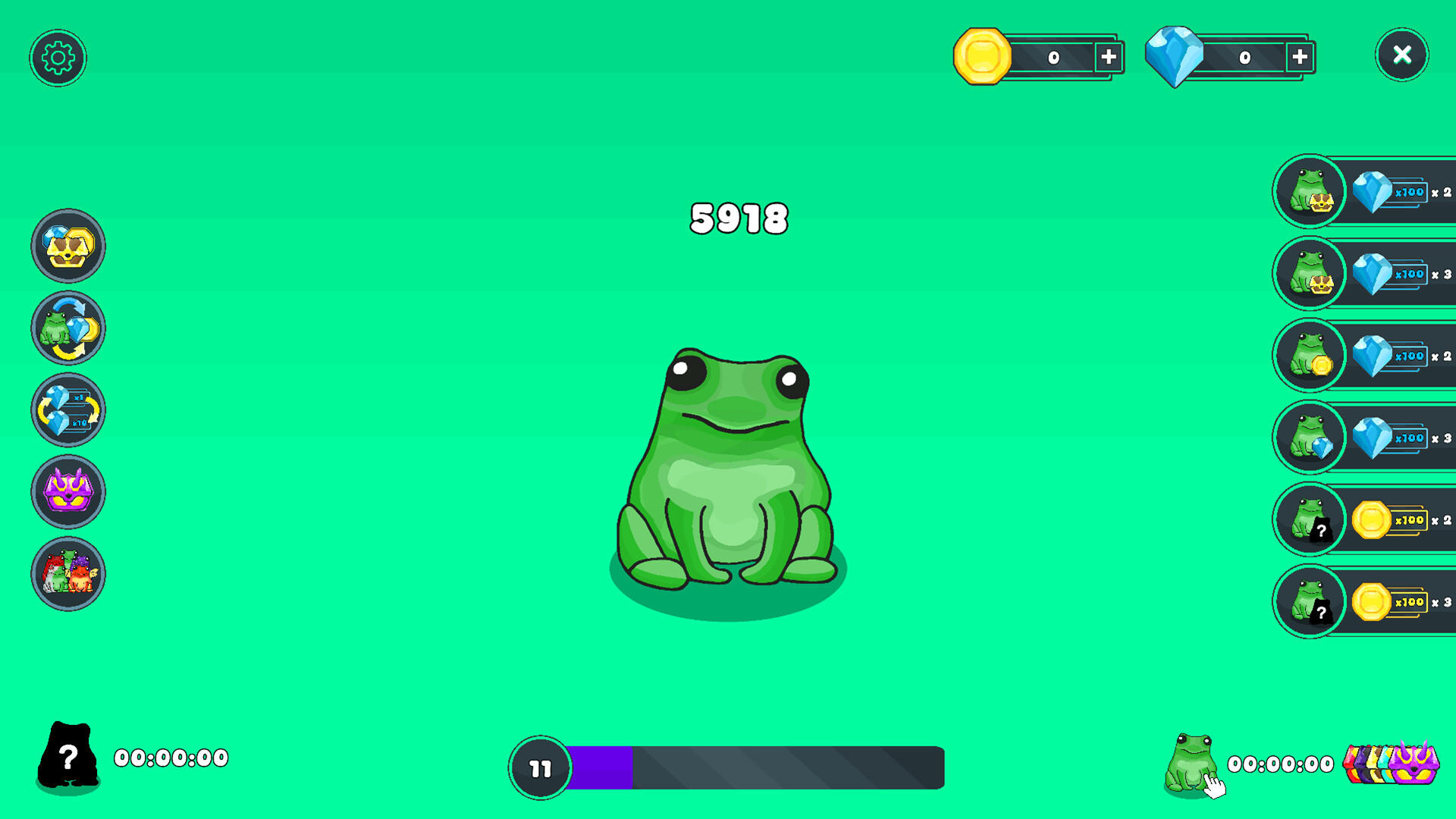
Task: Add more gold coins with plus button
Action: 1109,57
